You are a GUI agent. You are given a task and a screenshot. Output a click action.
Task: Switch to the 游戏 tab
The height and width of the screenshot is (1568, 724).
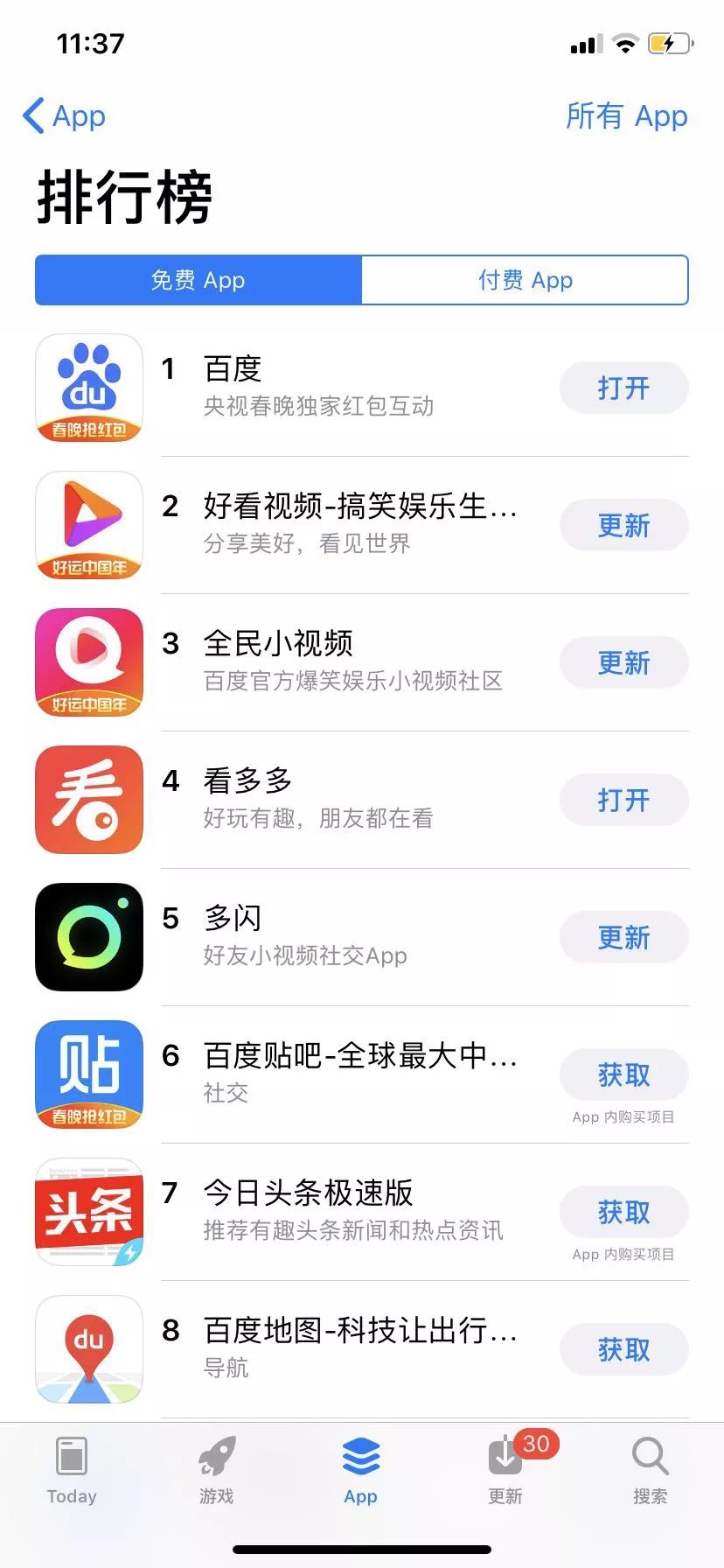pyautogui.click(x=216, y=1470)
